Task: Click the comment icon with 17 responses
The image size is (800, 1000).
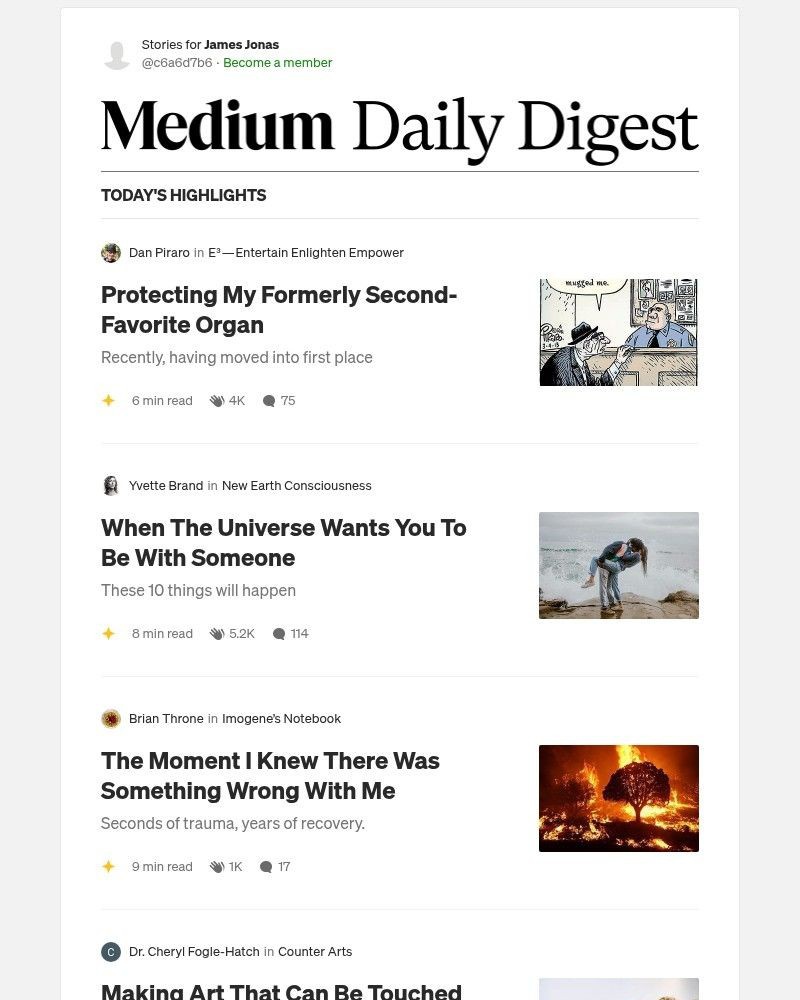Action: (268, 866)
